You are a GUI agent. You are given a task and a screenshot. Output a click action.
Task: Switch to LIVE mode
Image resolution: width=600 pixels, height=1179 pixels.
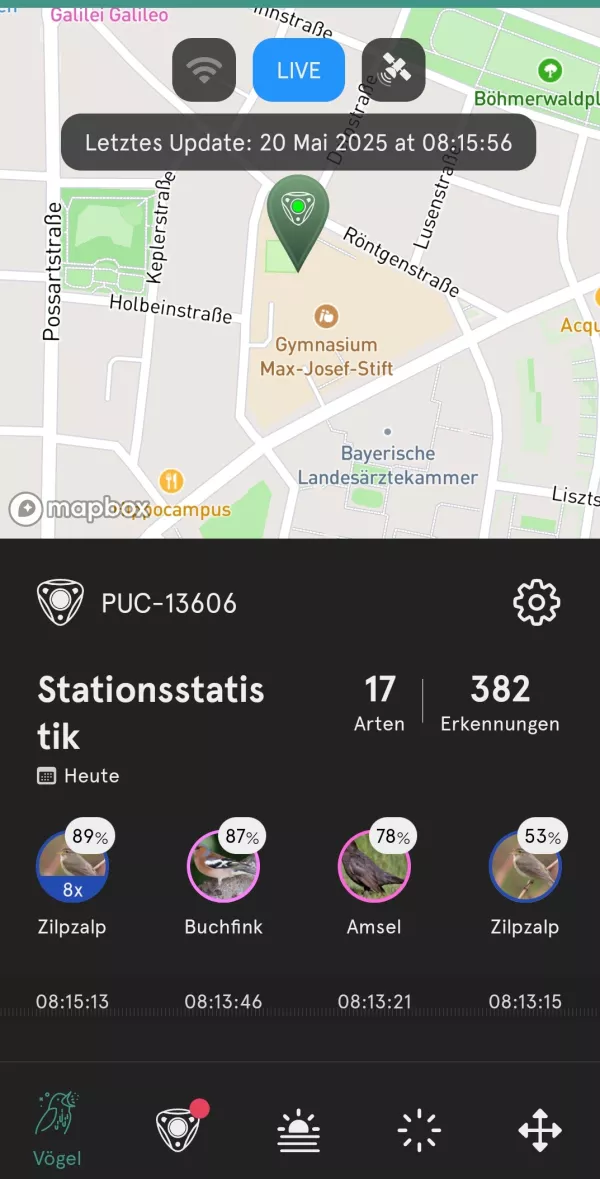click(x=299, y=70)
